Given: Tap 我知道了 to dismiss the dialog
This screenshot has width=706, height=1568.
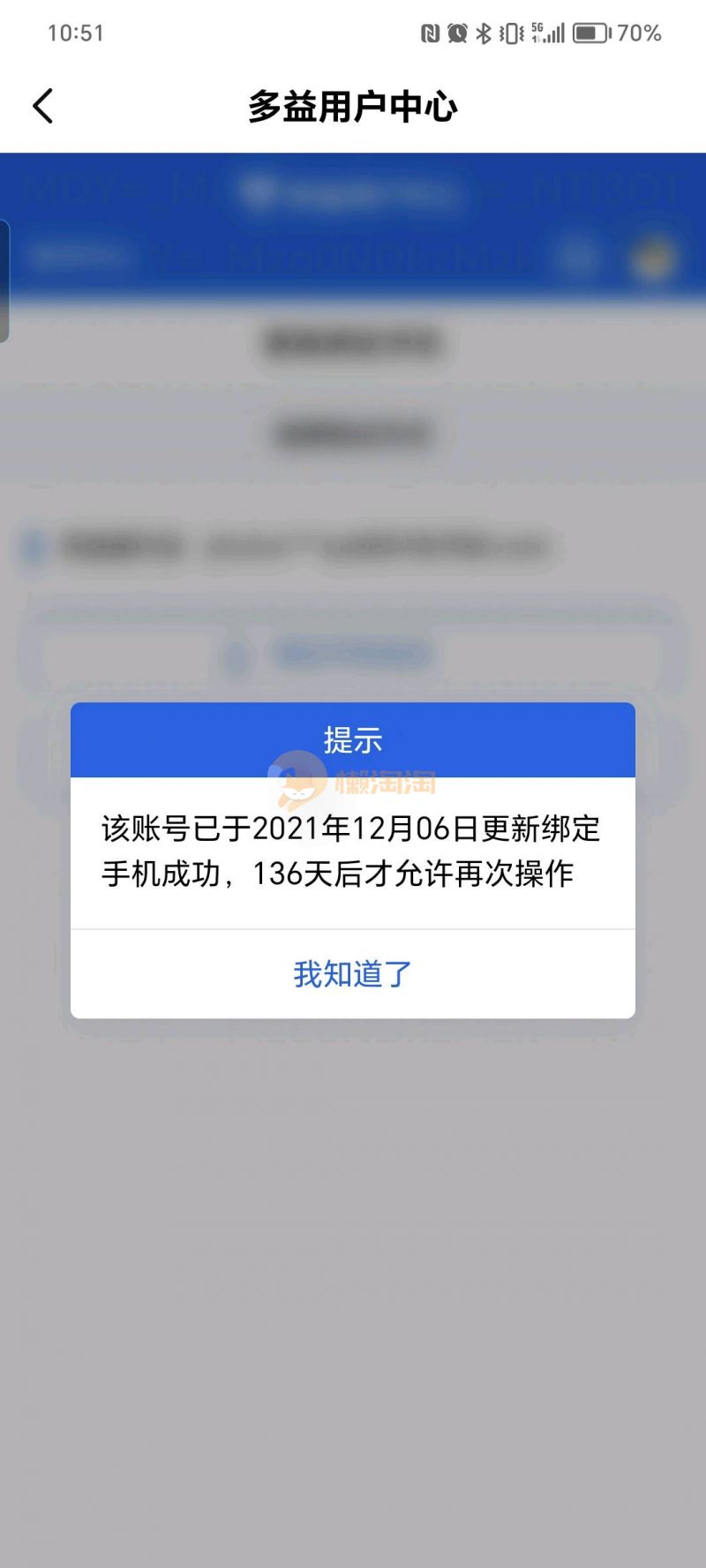Looking at the screenshot, I should [x=352, y=974].
